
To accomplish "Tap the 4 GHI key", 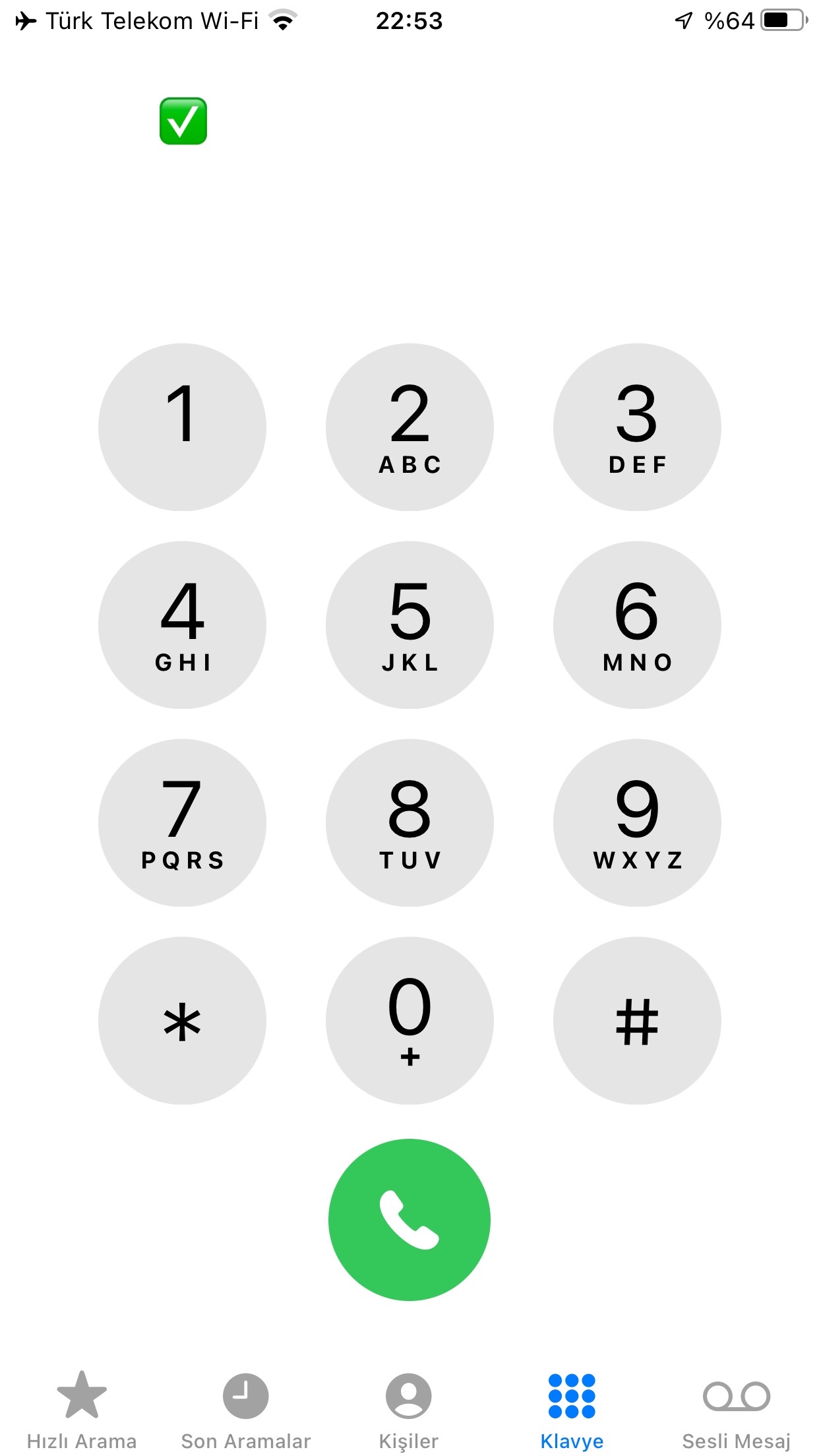I will (182, 624).
